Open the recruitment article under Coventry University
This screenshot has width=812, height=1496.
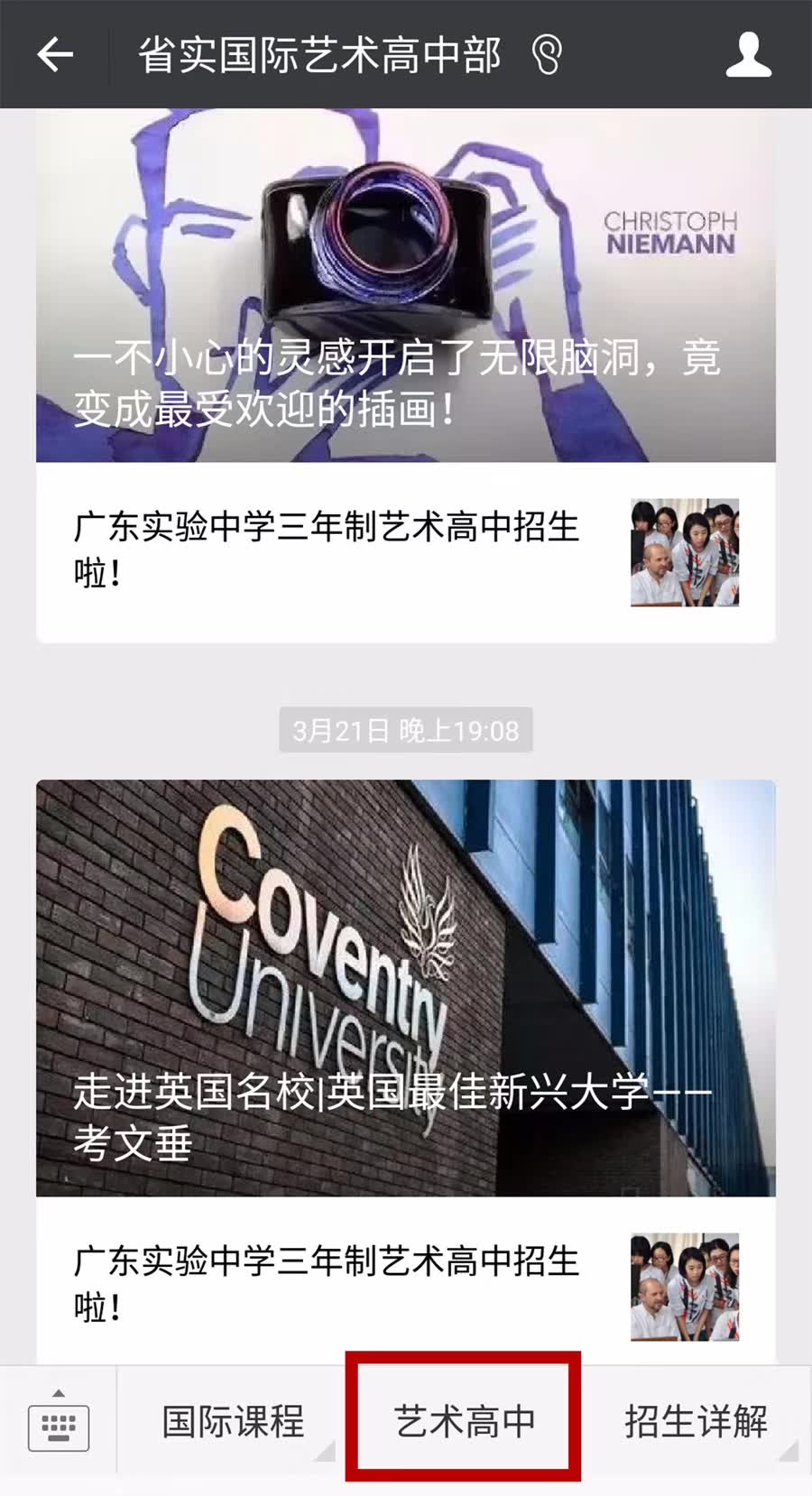coord(405,1285)
